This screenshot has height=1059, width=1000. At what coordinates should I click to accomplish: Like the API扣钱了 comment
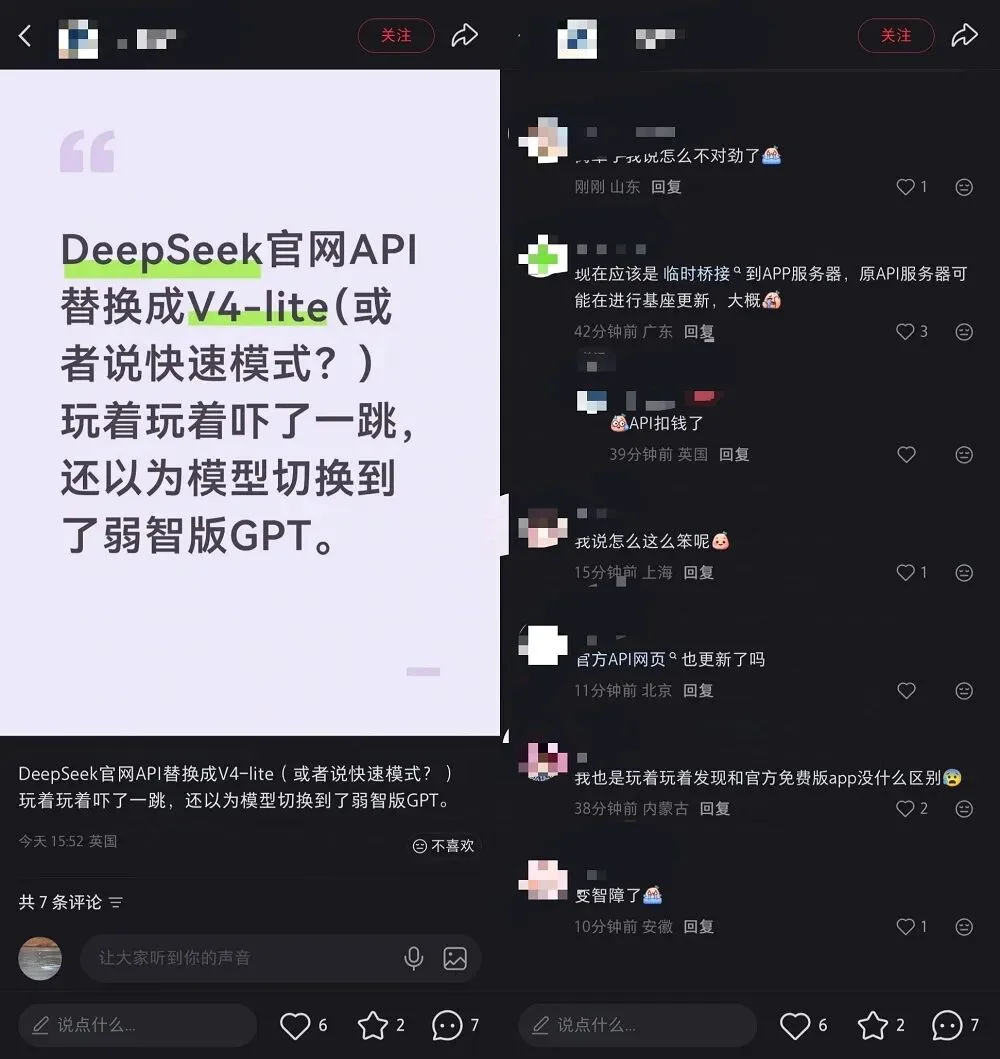[906, 454]
